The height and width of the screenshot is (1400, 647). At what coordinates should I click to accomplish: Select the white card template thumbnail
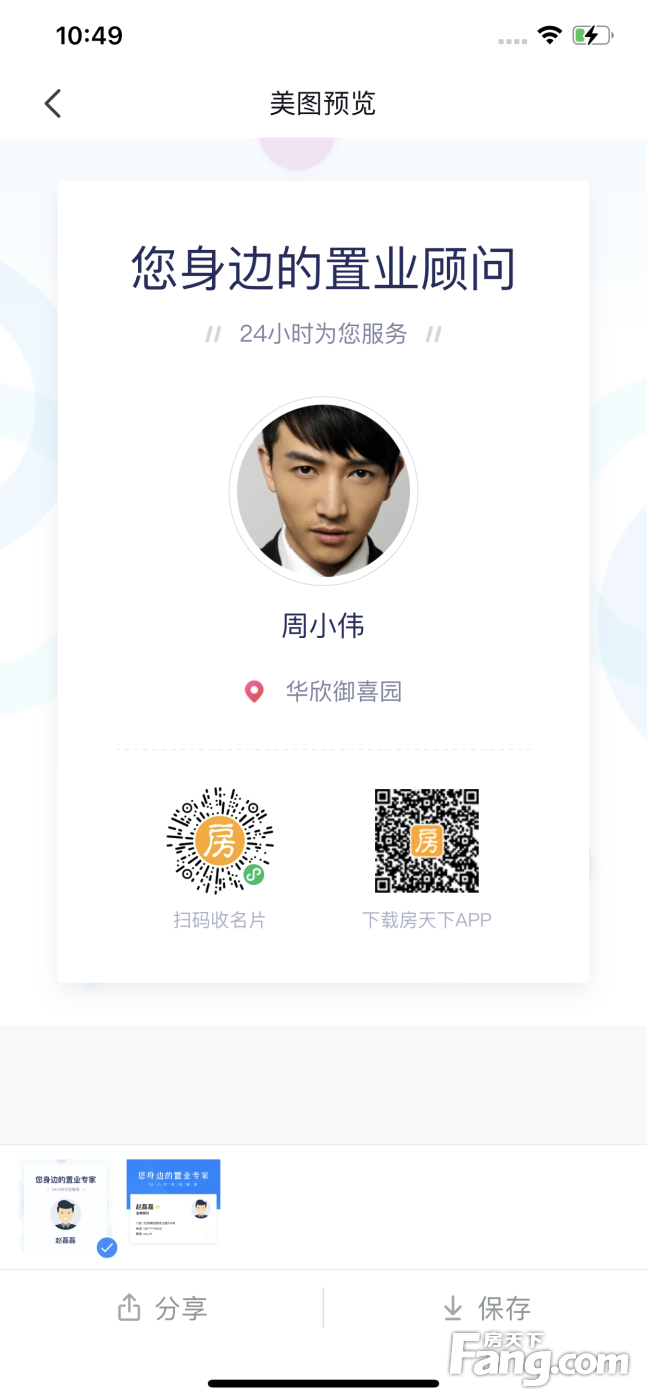pos(66,1206)
